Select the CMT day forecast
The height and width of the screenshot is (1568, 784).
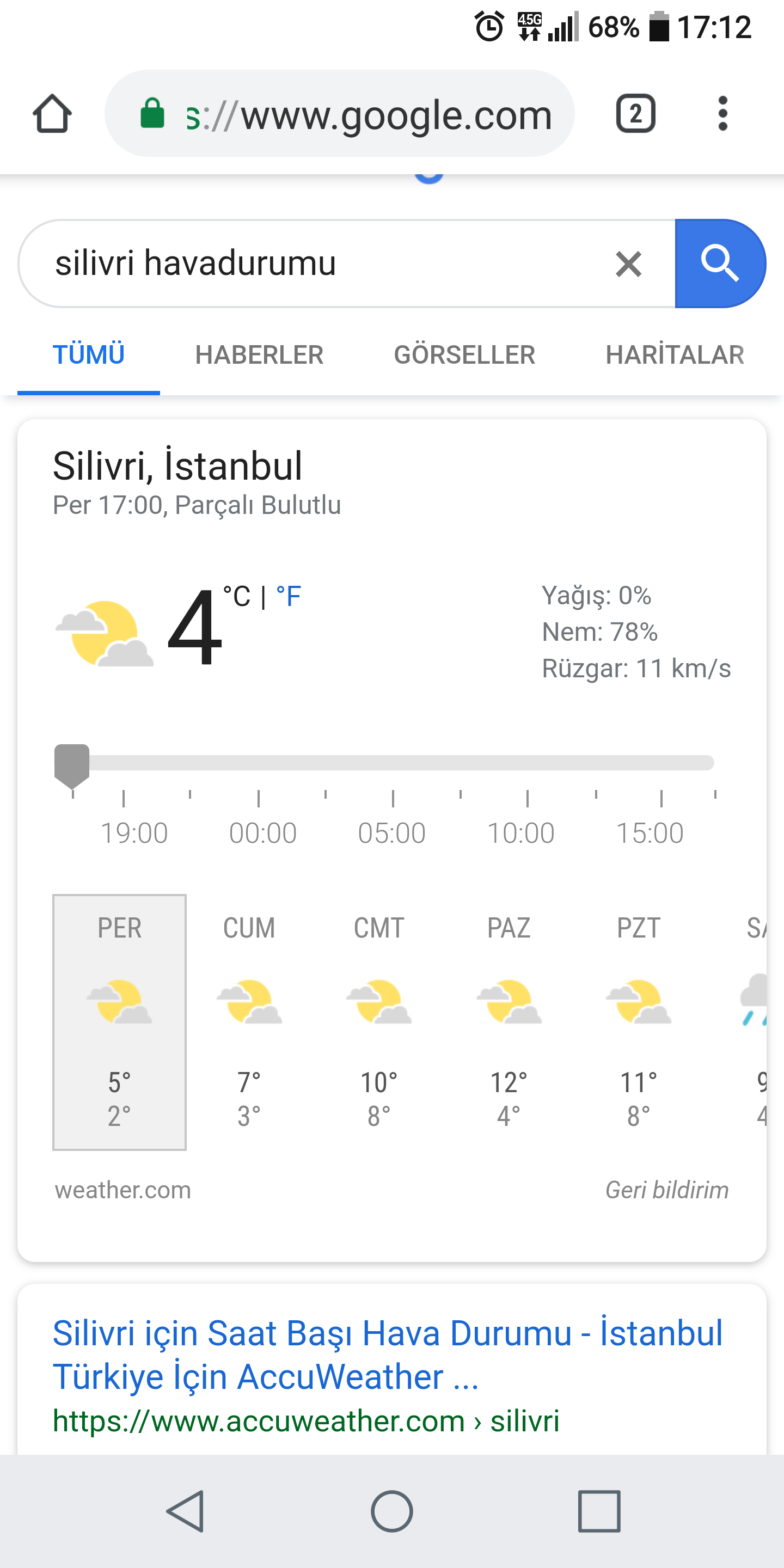click(379, 1022)
